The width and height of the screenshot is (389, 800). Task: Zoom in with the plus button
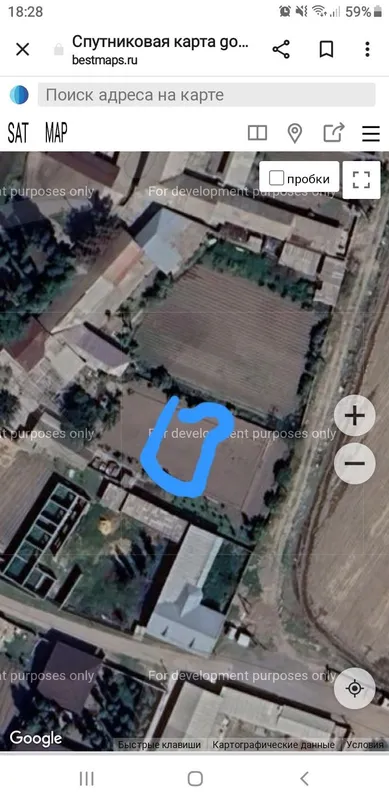355,416
